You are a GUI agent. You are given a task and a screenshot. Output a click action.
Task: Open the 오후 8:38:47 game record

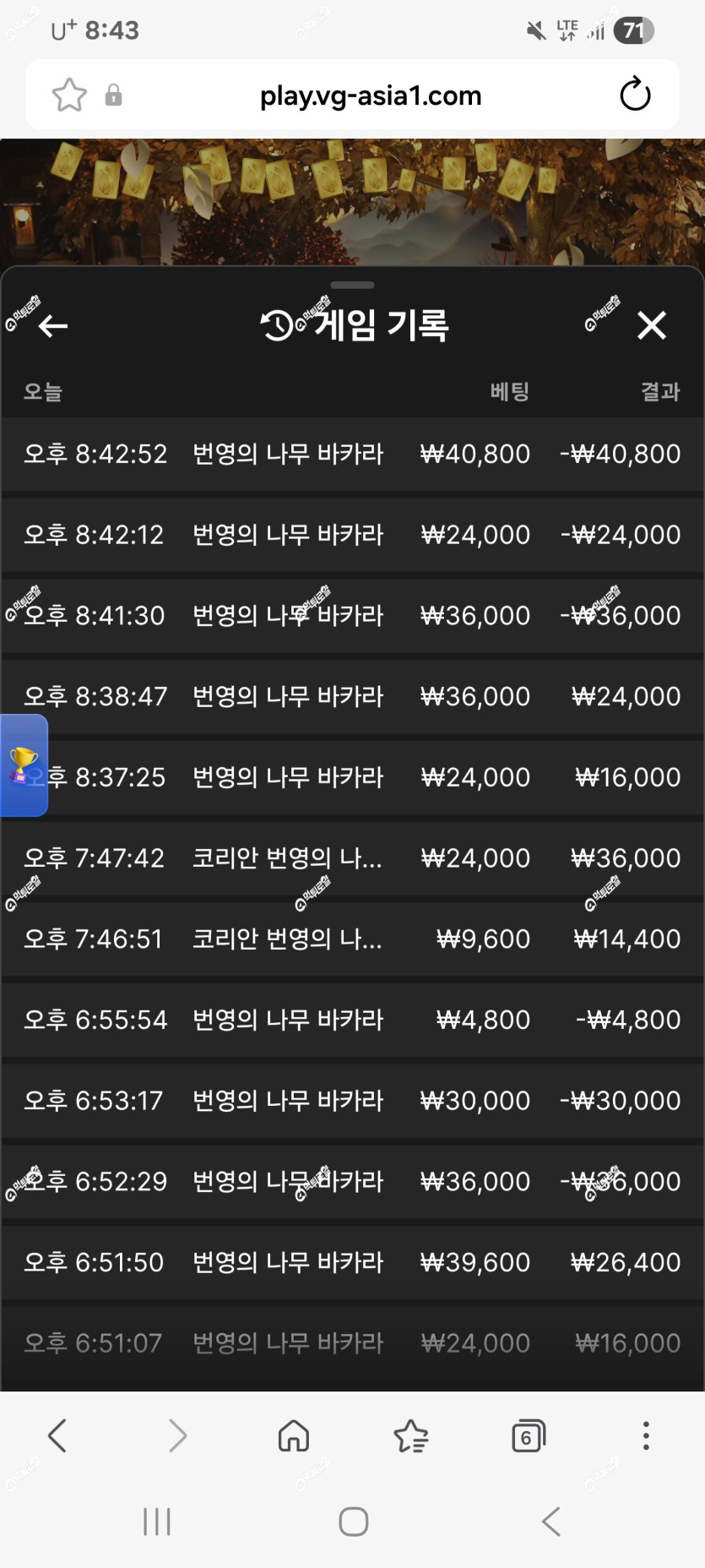coord(353,696)
